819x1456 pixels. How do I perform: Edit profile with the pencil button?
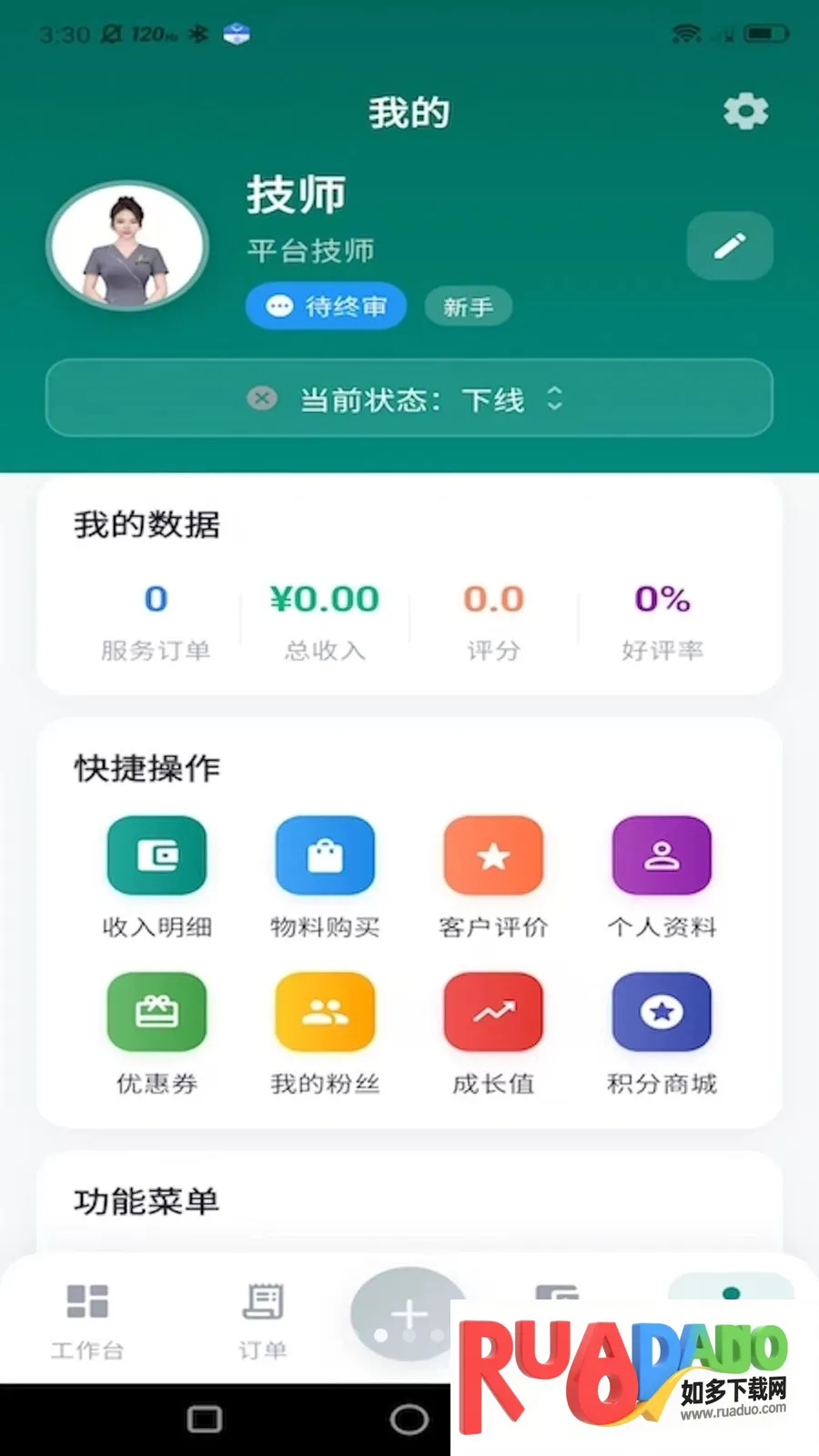pos(730,246)
